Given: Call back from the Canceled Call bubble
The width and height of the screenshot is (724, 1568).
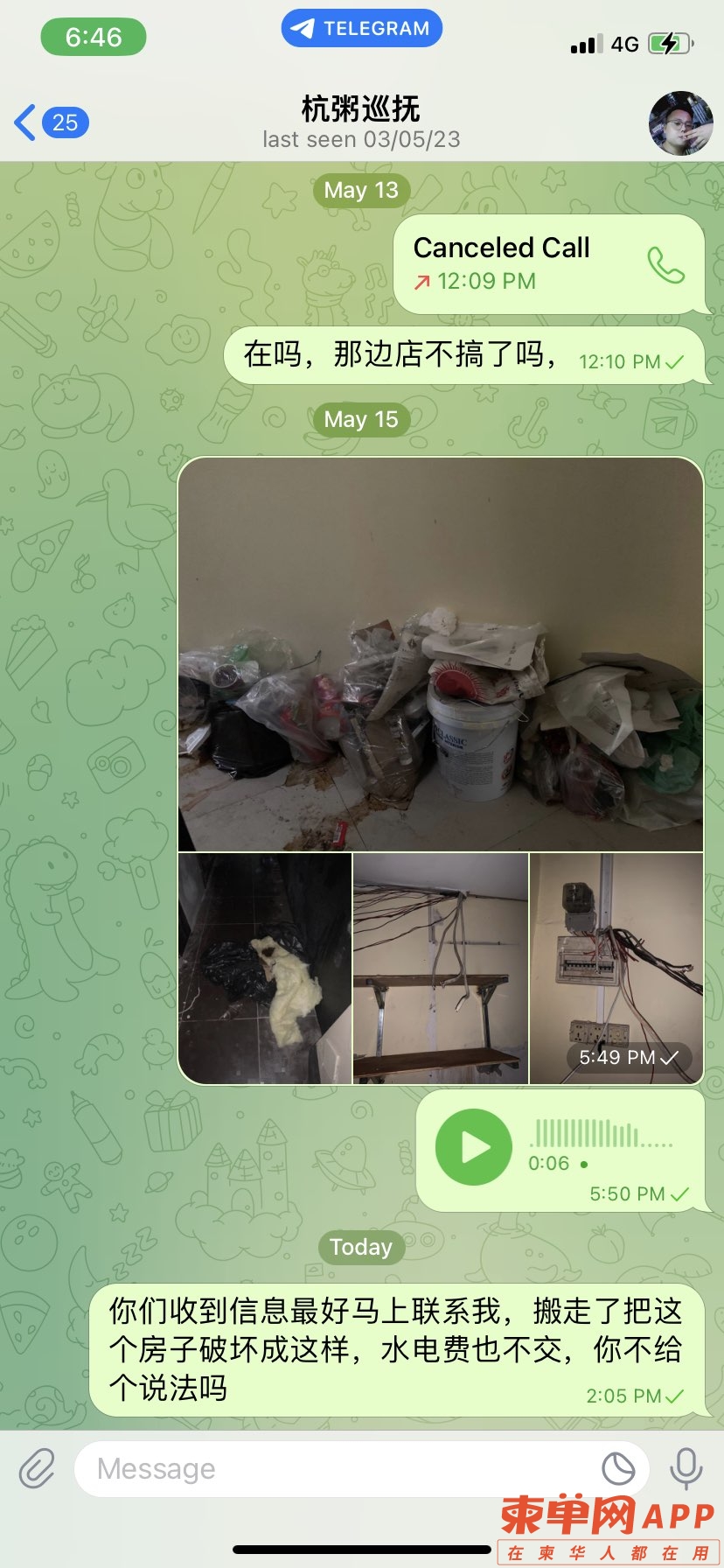Looking at the screenshot, I should tap(665, 264).
